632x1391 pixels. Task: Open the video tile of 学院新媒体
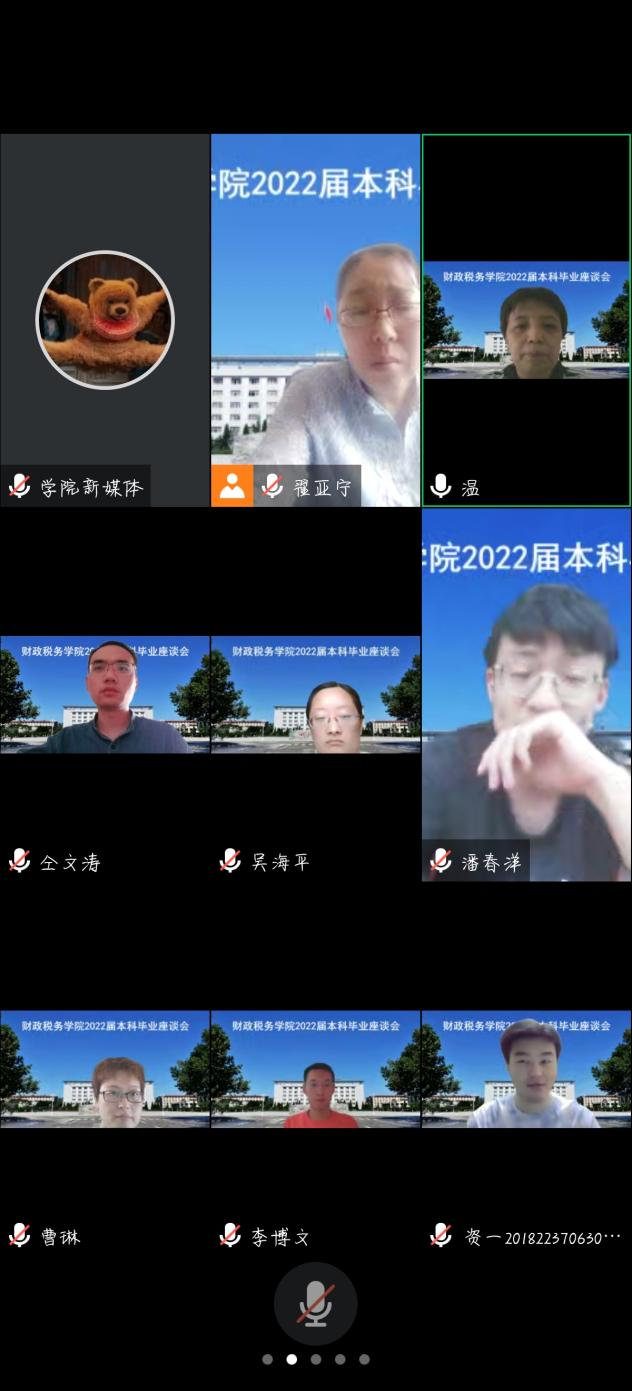[x=105, y=320]
